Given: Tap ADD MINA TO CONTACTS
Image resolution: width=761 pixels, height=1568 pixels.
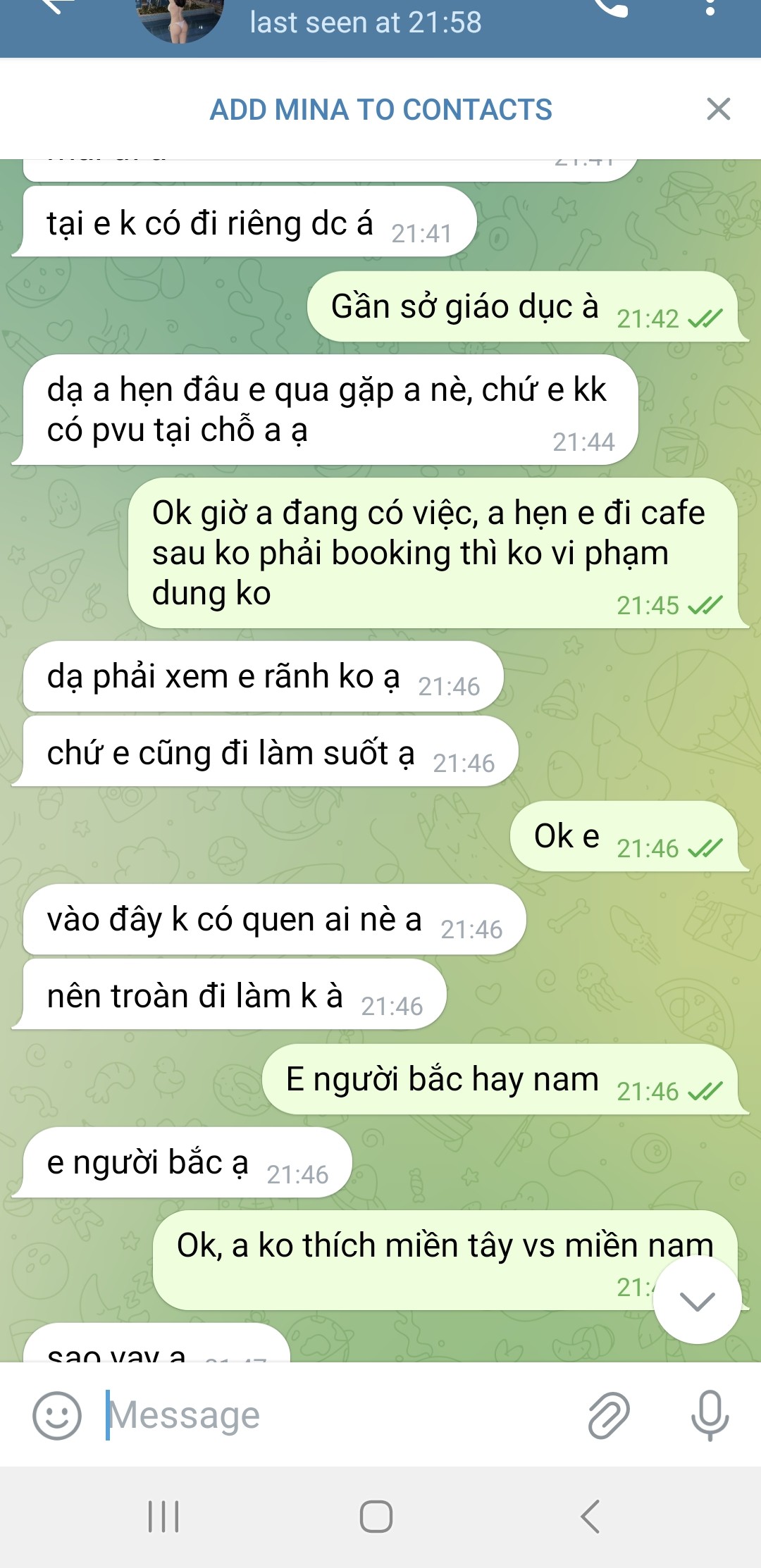Looking at the screenshot, I should tap(380, 110).
